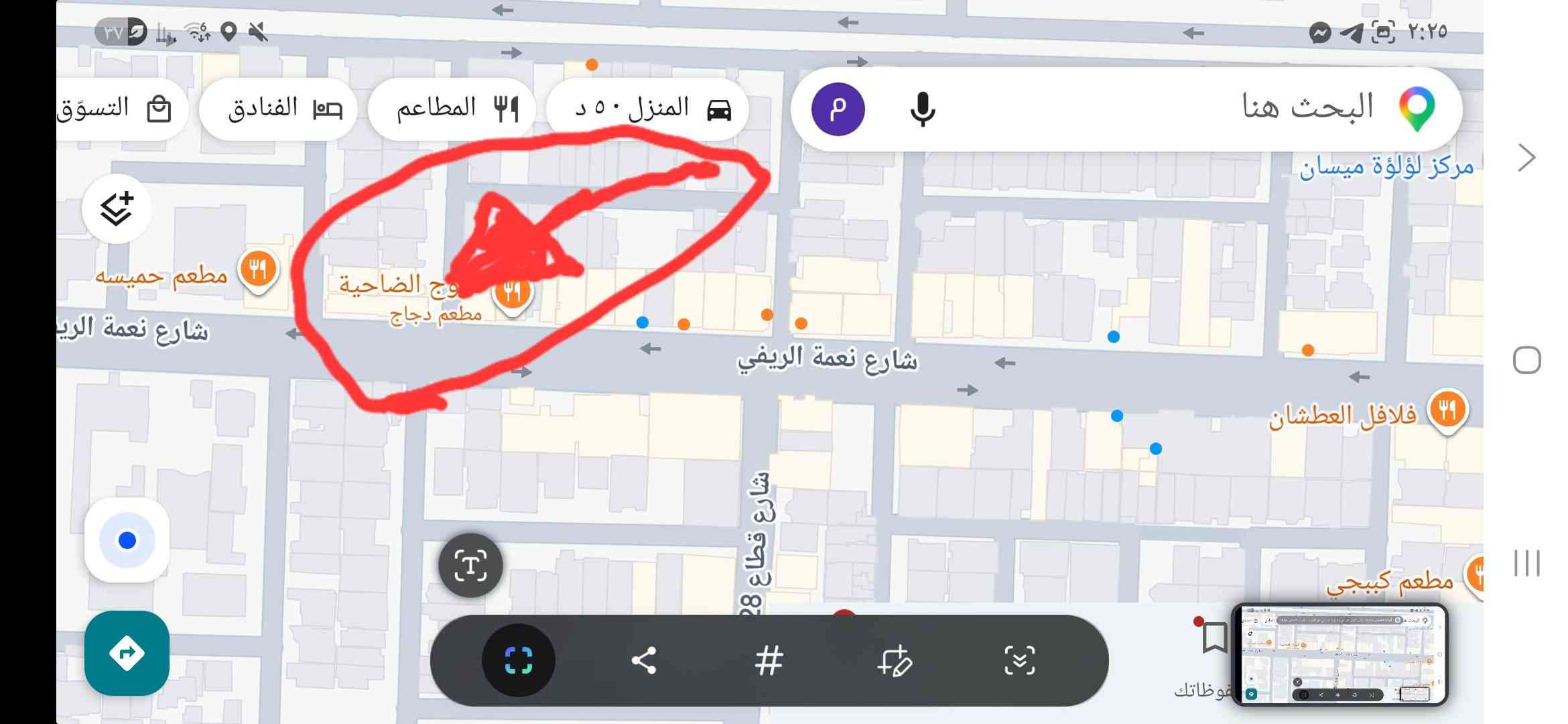1568x724 pixels.
Task: Extract text with the T scan button
Action: tap(470, 566)
